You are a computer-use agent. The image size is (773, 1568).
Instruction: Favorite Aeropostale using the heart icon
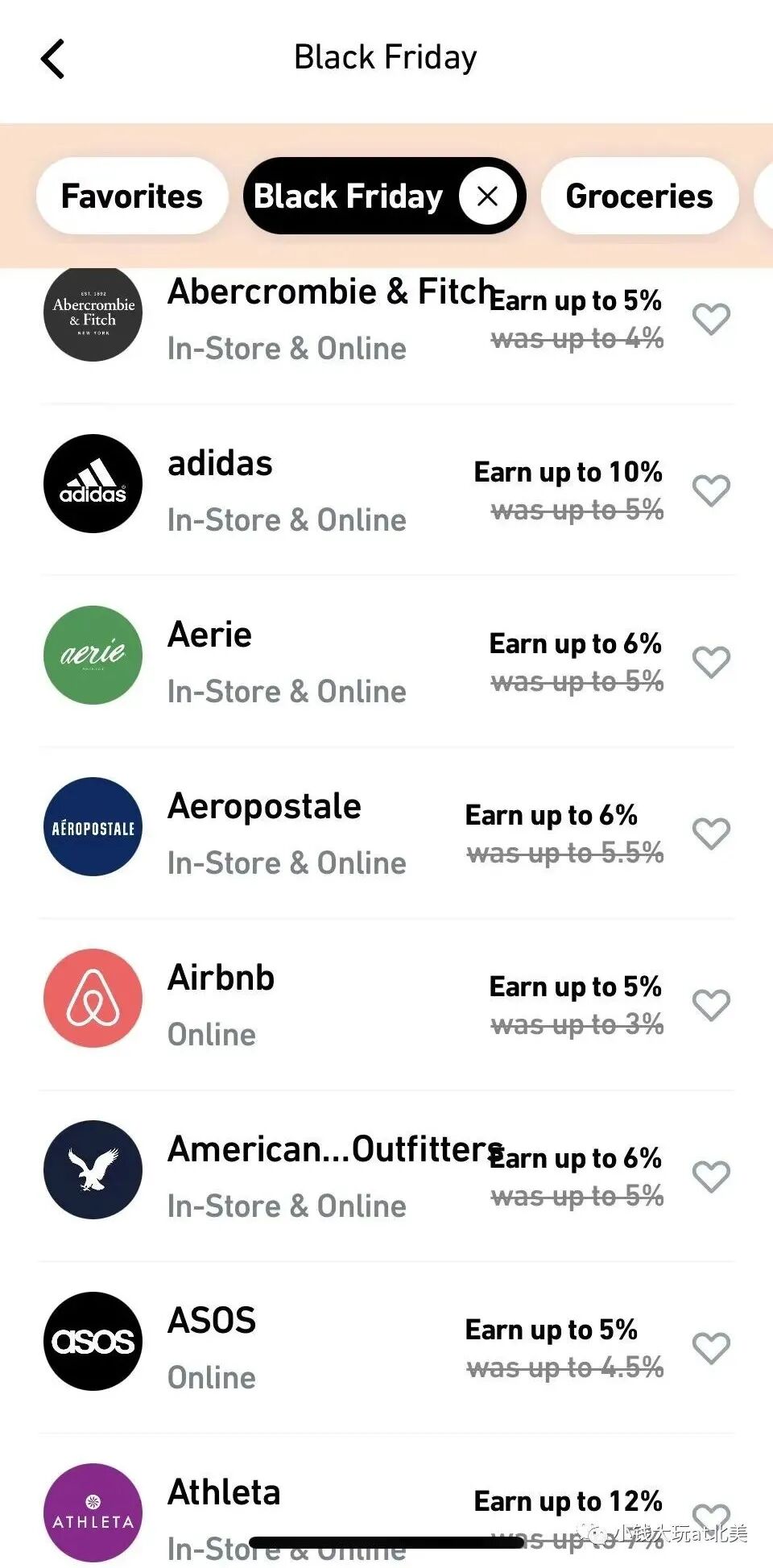pos(712,834)
